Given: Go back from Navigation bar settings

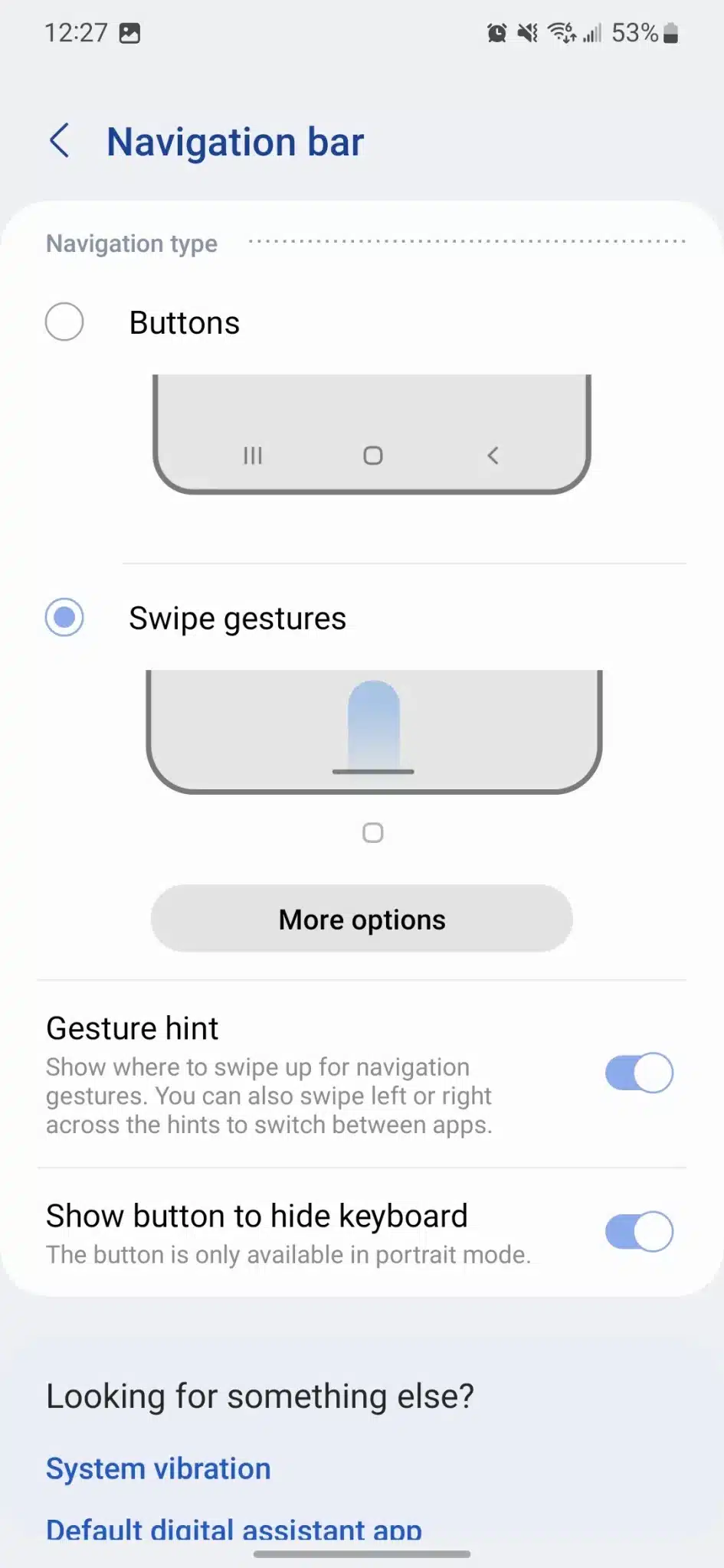Looking at the screenshot, I should point(60,141).
